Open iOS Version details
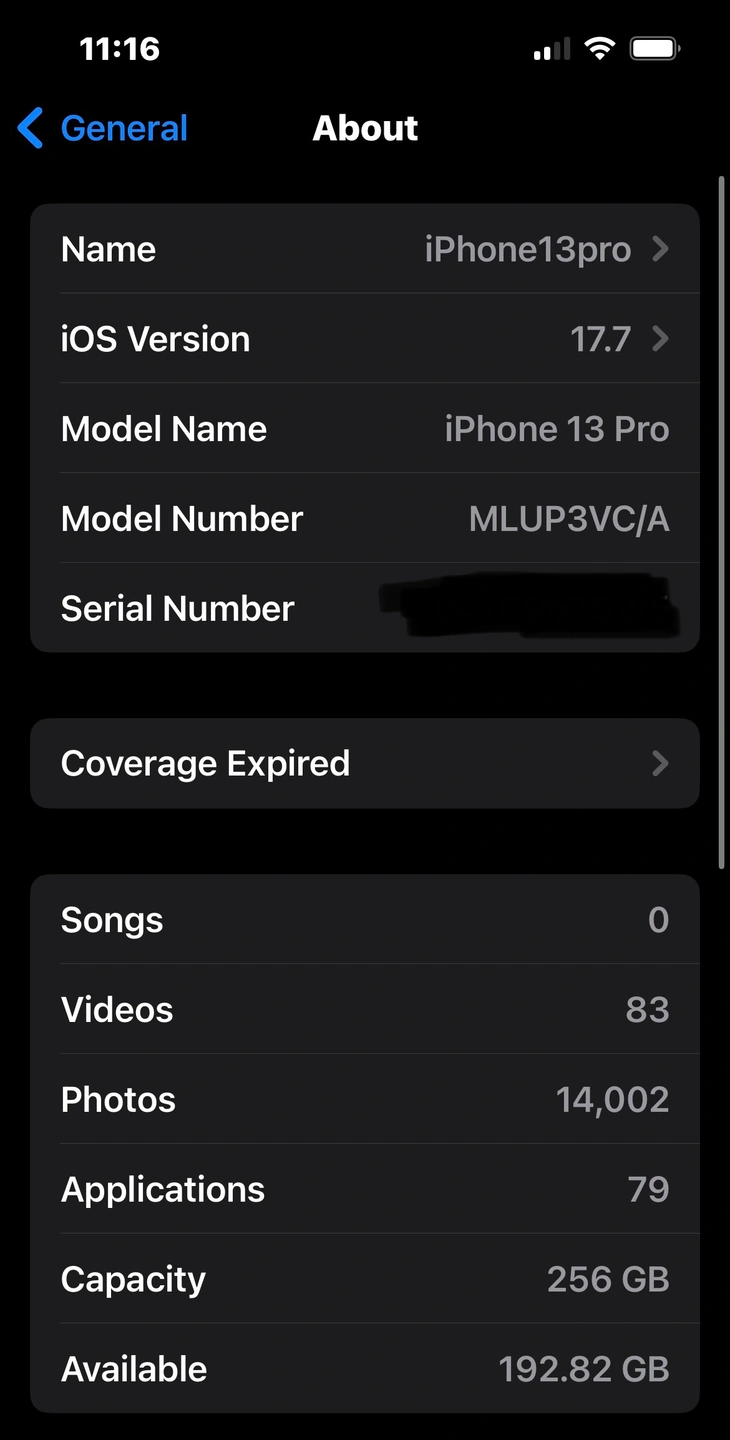The width and height of the screenshot is (730, 1440). (365, 339)
